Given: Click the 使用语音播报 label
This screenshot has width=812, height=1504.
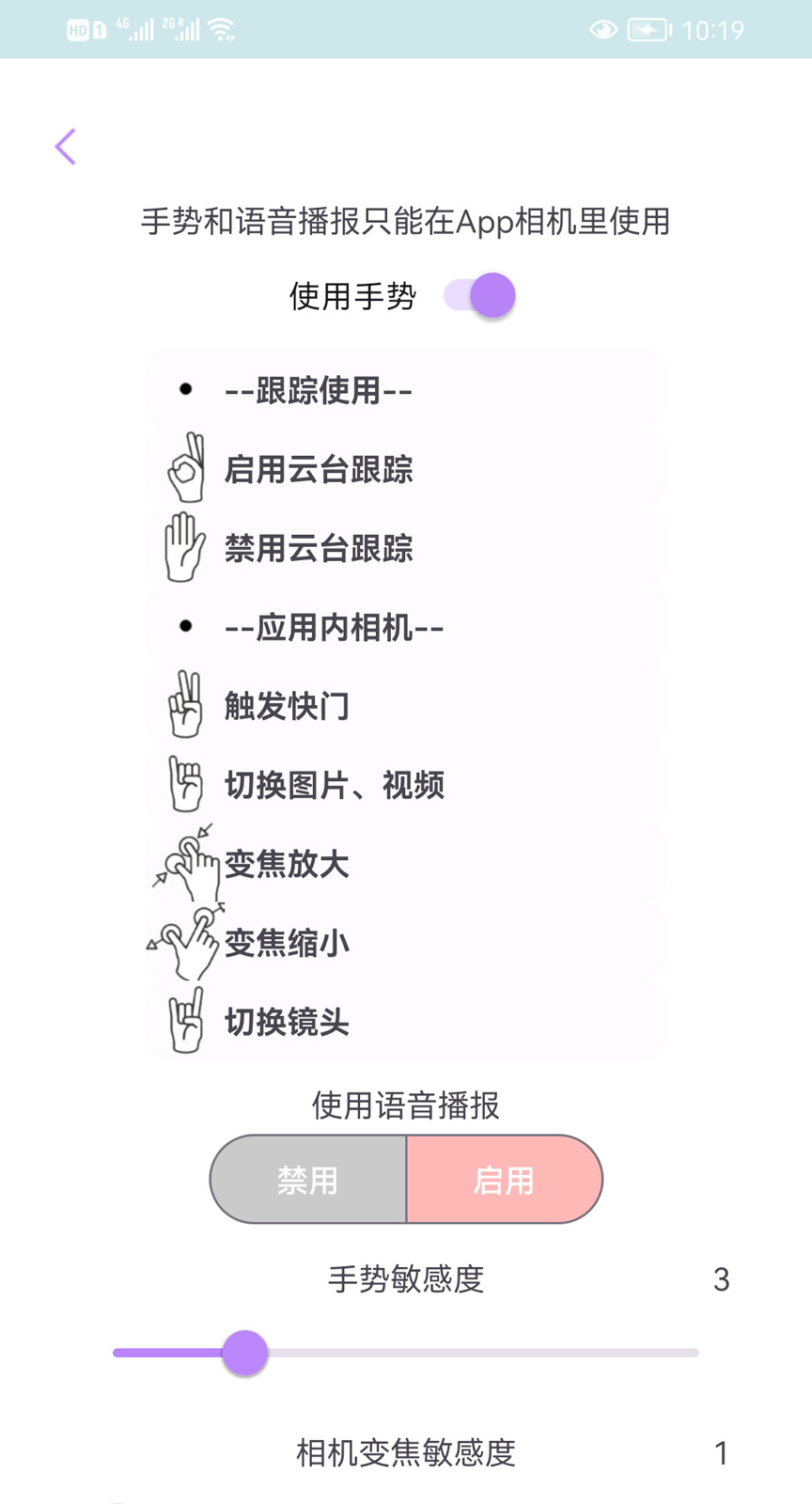Looking at the screenshot, I should pos(406,1107).
